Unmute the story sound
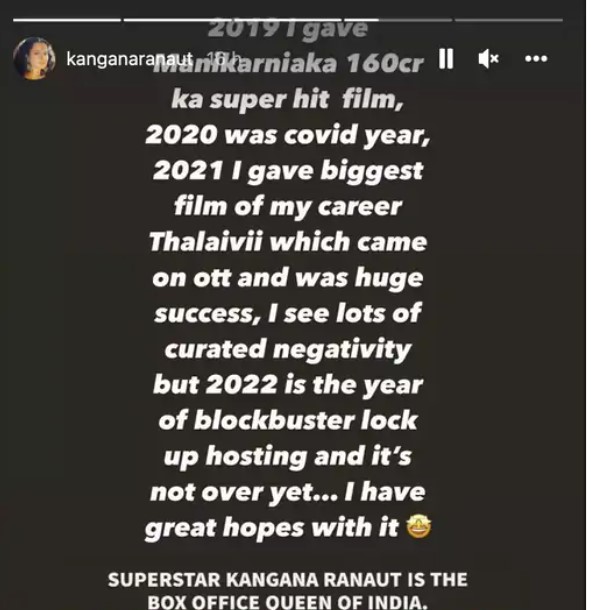 [x=488, y=59]
